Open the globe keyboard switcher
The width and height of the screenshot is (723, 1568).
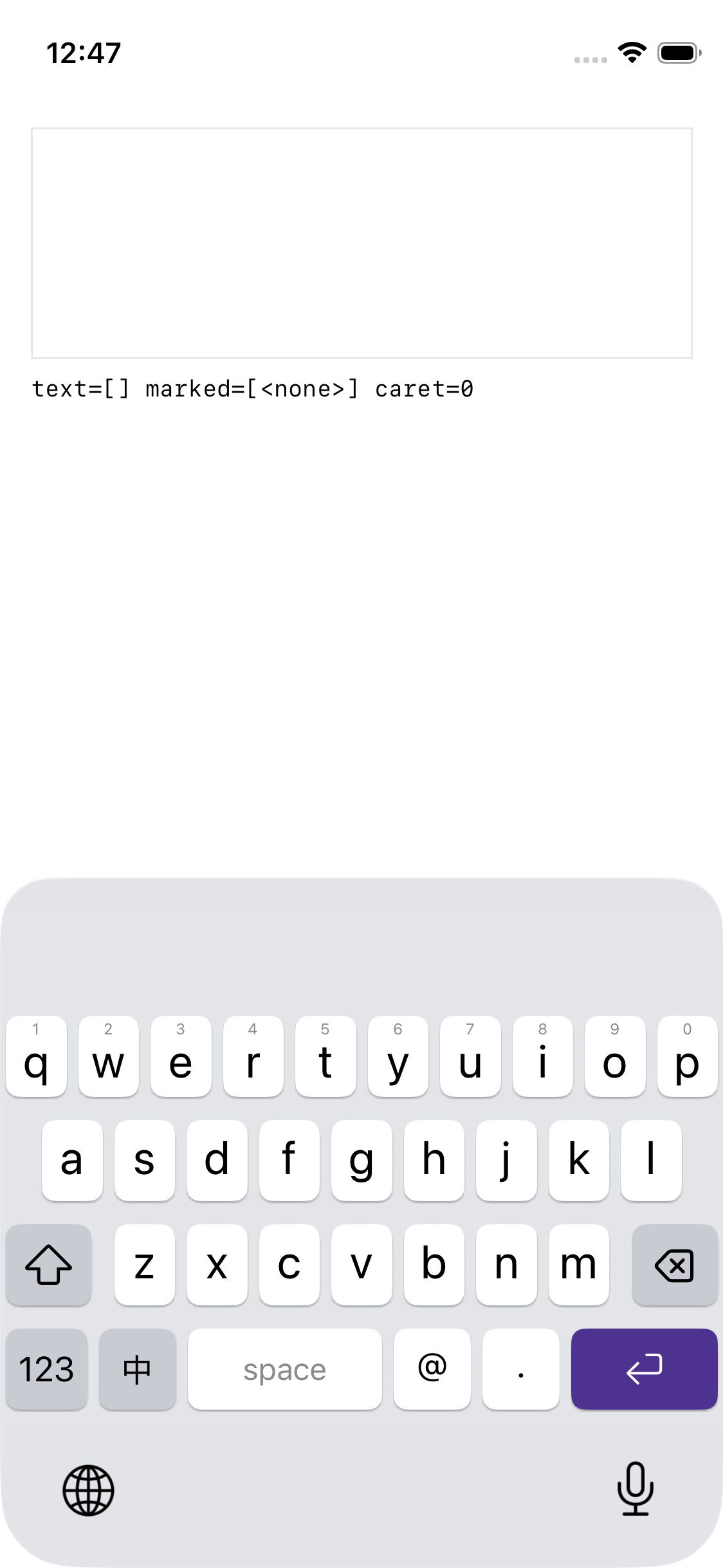tap(88, 1490)
